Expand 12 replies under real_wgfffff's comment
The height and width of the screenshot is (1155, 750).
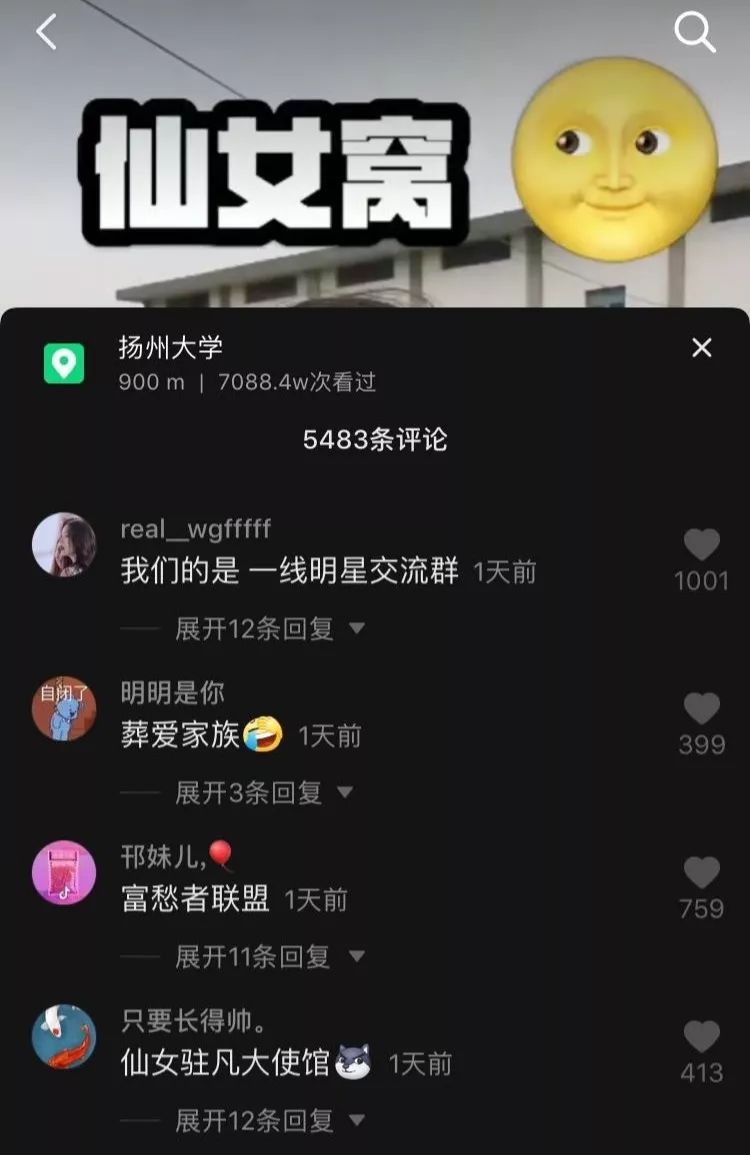tap(269, 629)
